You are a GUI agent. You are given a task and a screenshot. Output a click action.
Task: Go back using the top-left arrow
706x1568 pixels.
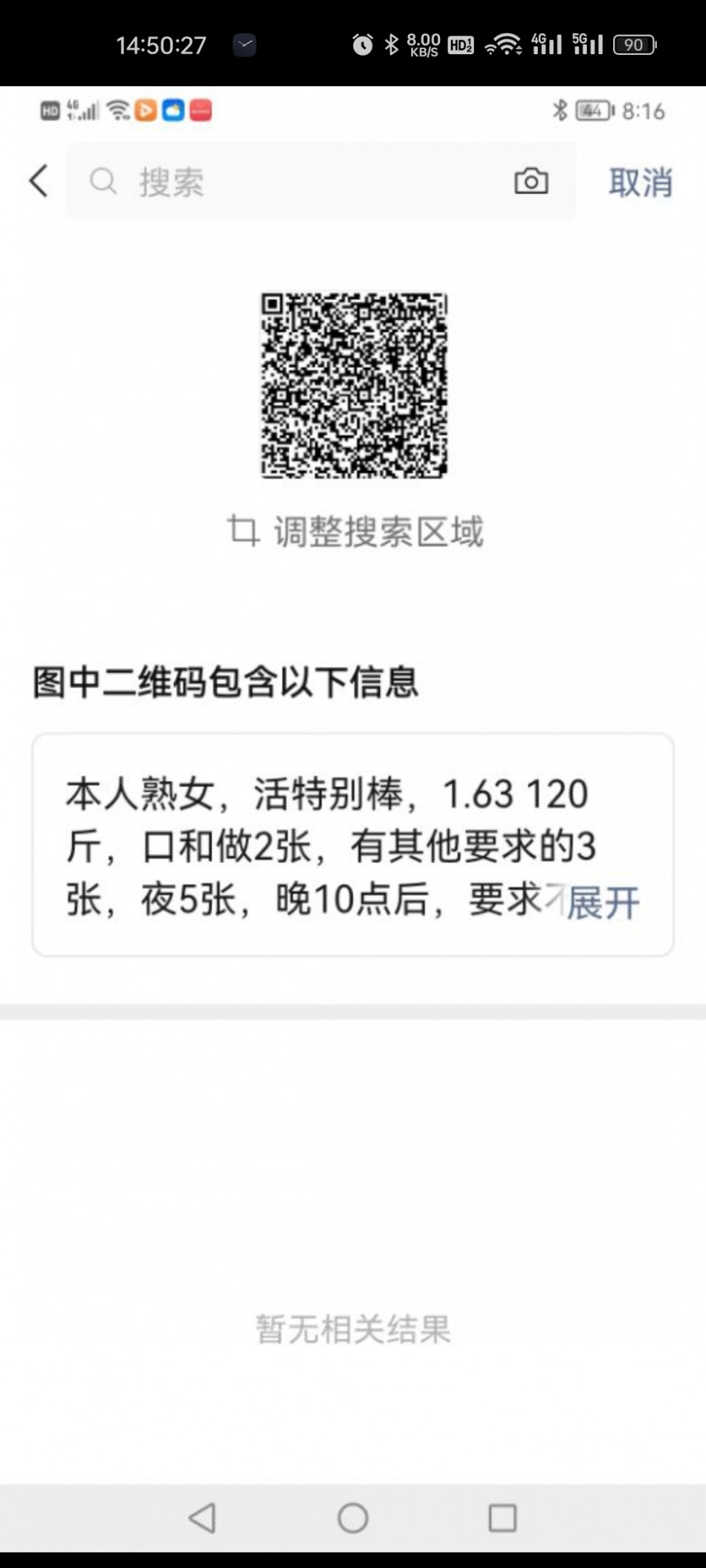click(x=39, y=181)
